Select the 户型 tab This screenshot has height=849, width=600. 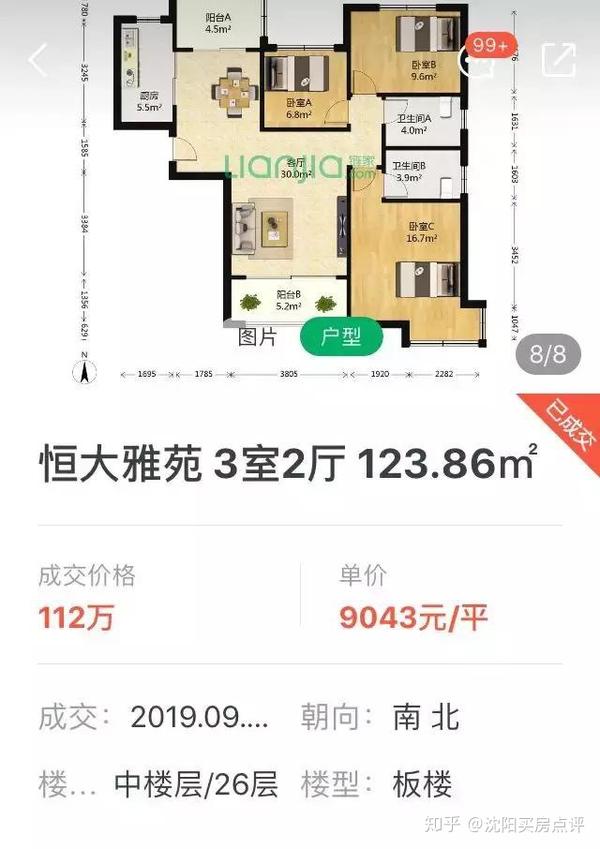(341, 337)
